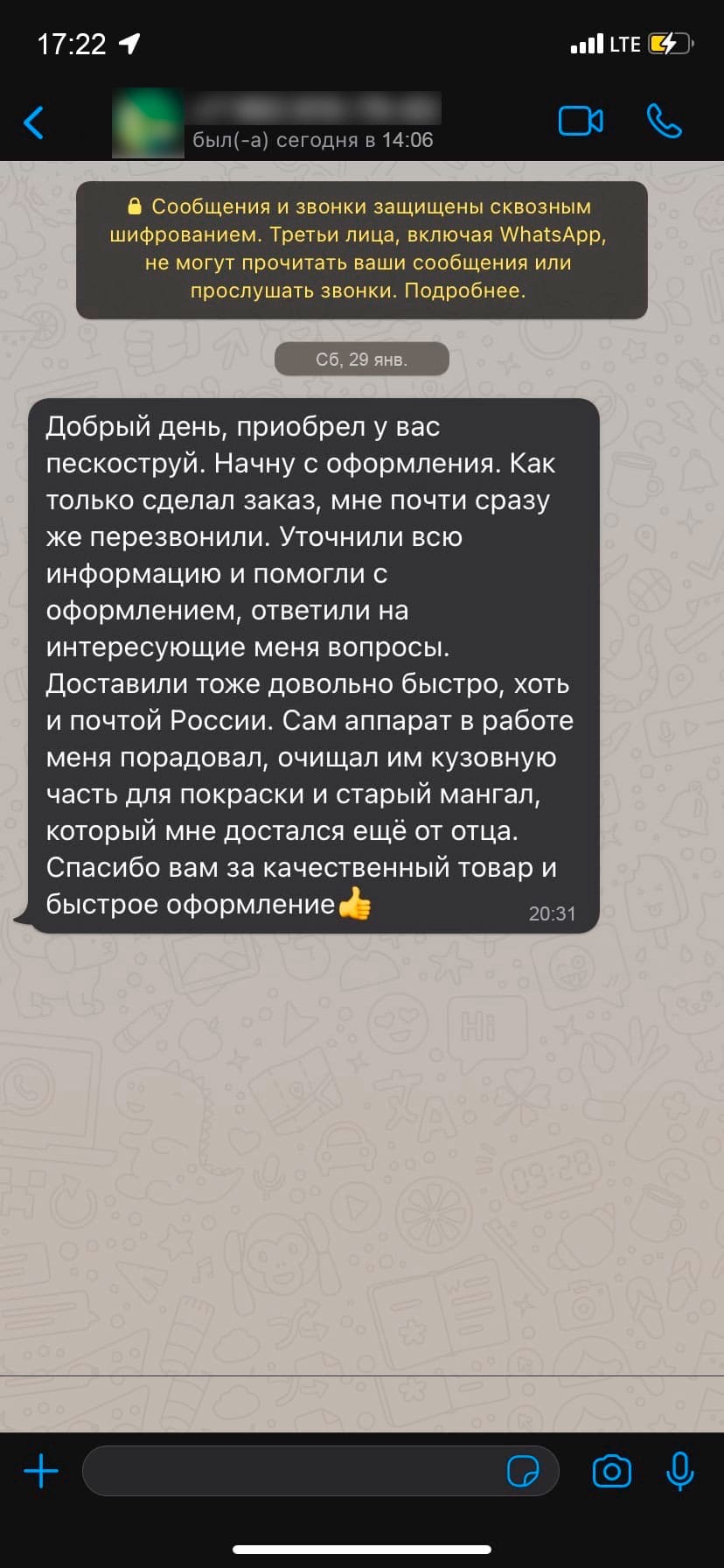Tap the microphone to record voice message
Image resolution: width=724 pixels, height=1568 pixels.
coord(679,1471)
